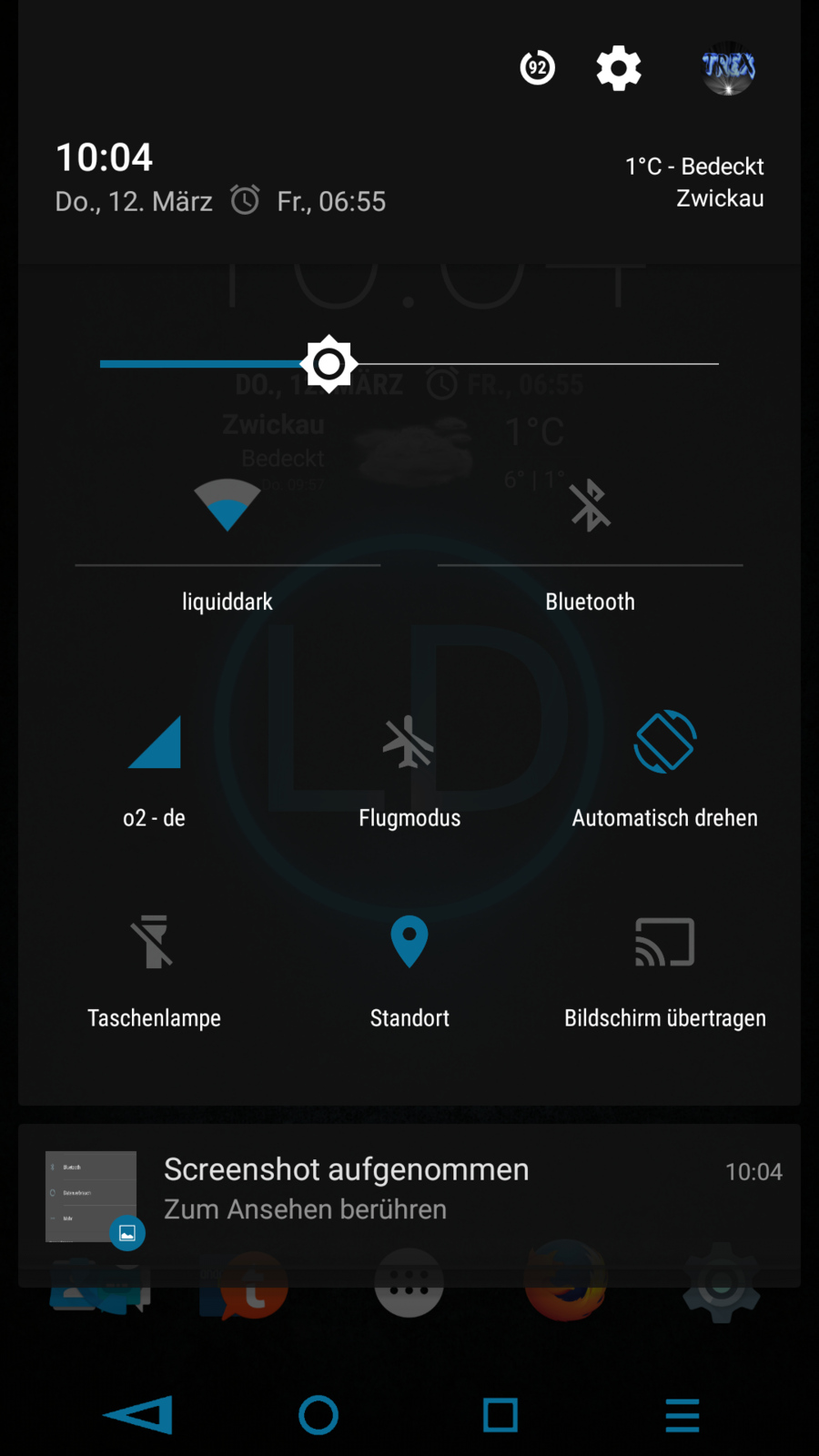Disable Automatisch drehen
819x1456 pixels.
pyautogui.click(x=664, y=743)
